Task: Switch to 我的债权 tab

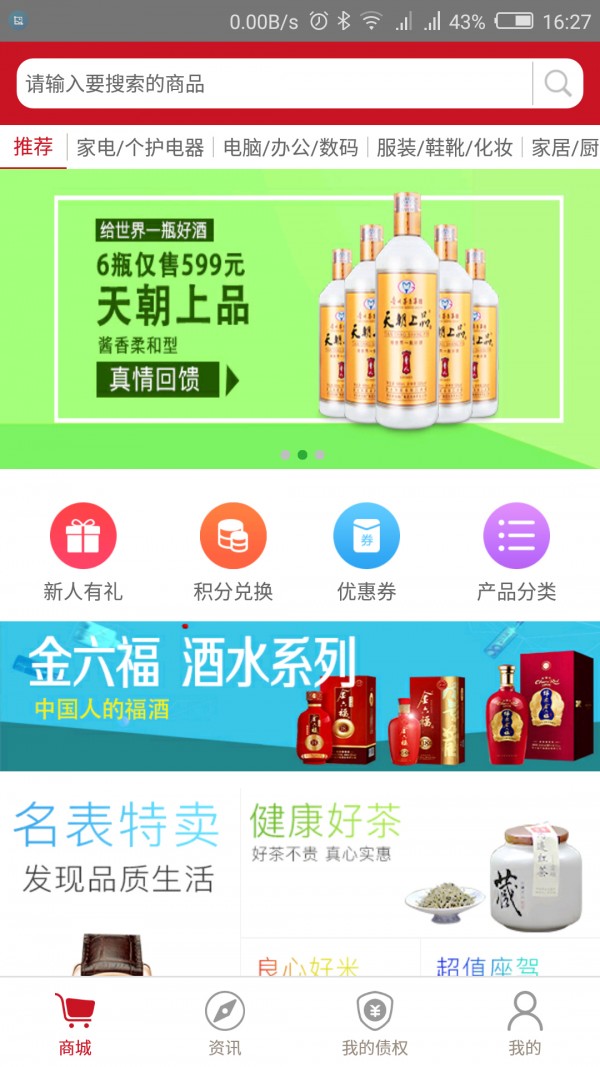Action: click(375, 1022)
